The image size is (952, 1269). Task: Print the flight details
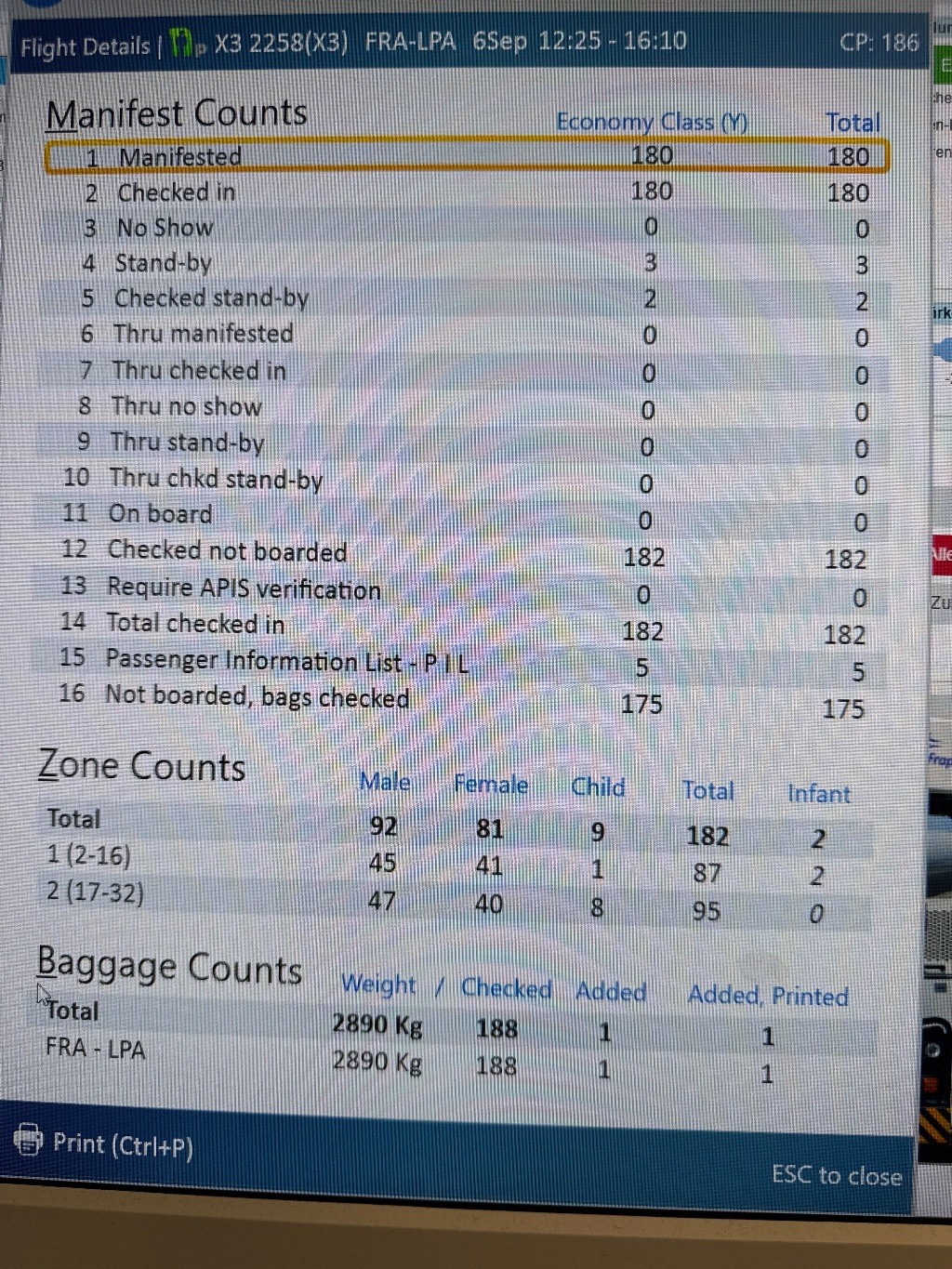point(105,1143)
